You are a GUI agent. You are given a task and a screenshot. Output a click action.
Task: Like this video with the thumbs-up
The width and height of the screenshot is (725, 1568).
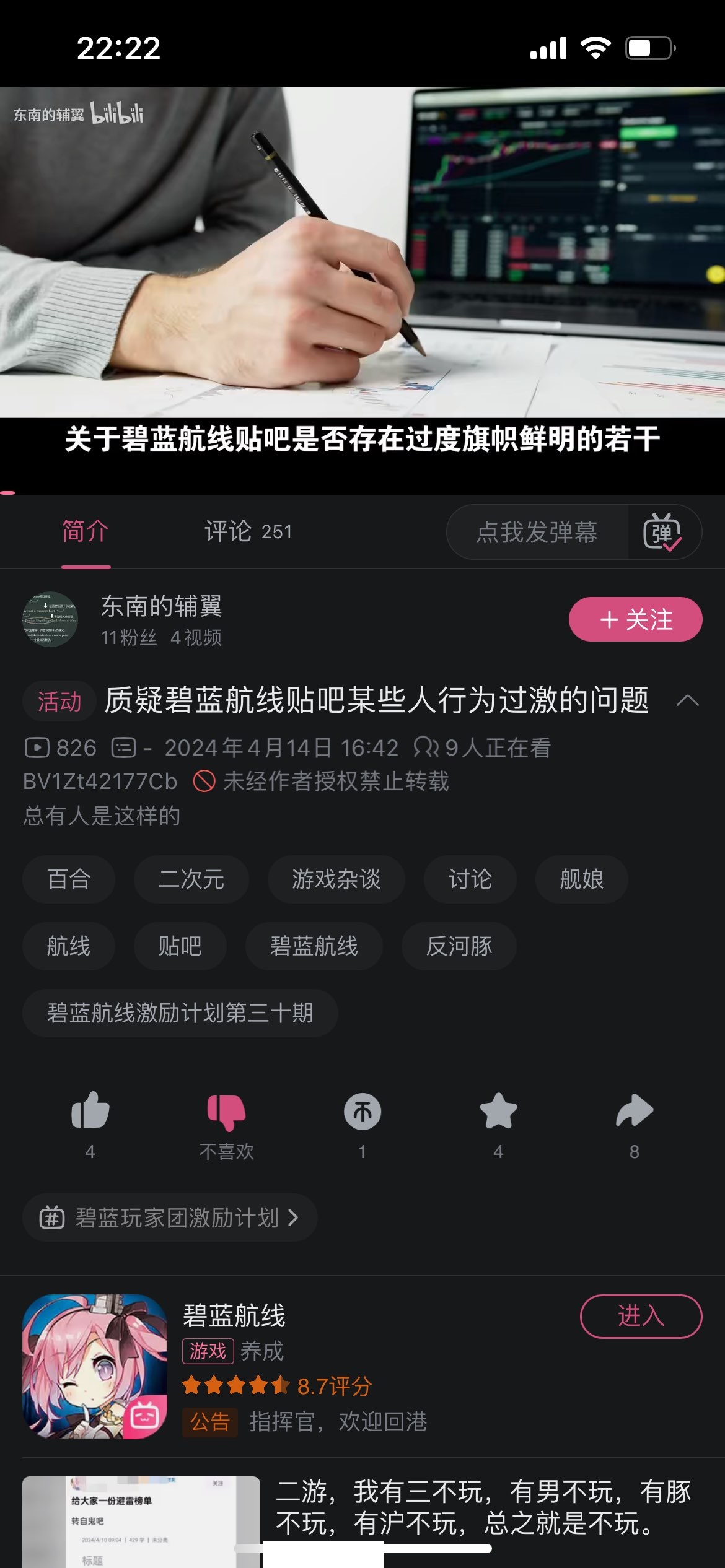[90, 1112]
